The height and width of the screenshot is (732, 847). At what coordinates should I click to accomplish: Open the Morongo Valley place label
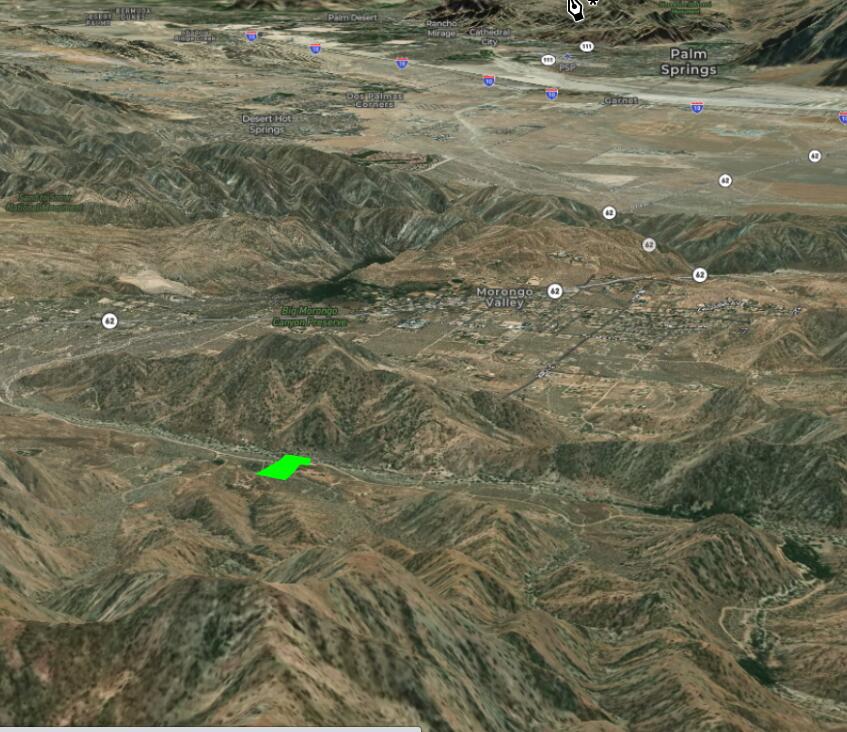(x=504, y=297)
